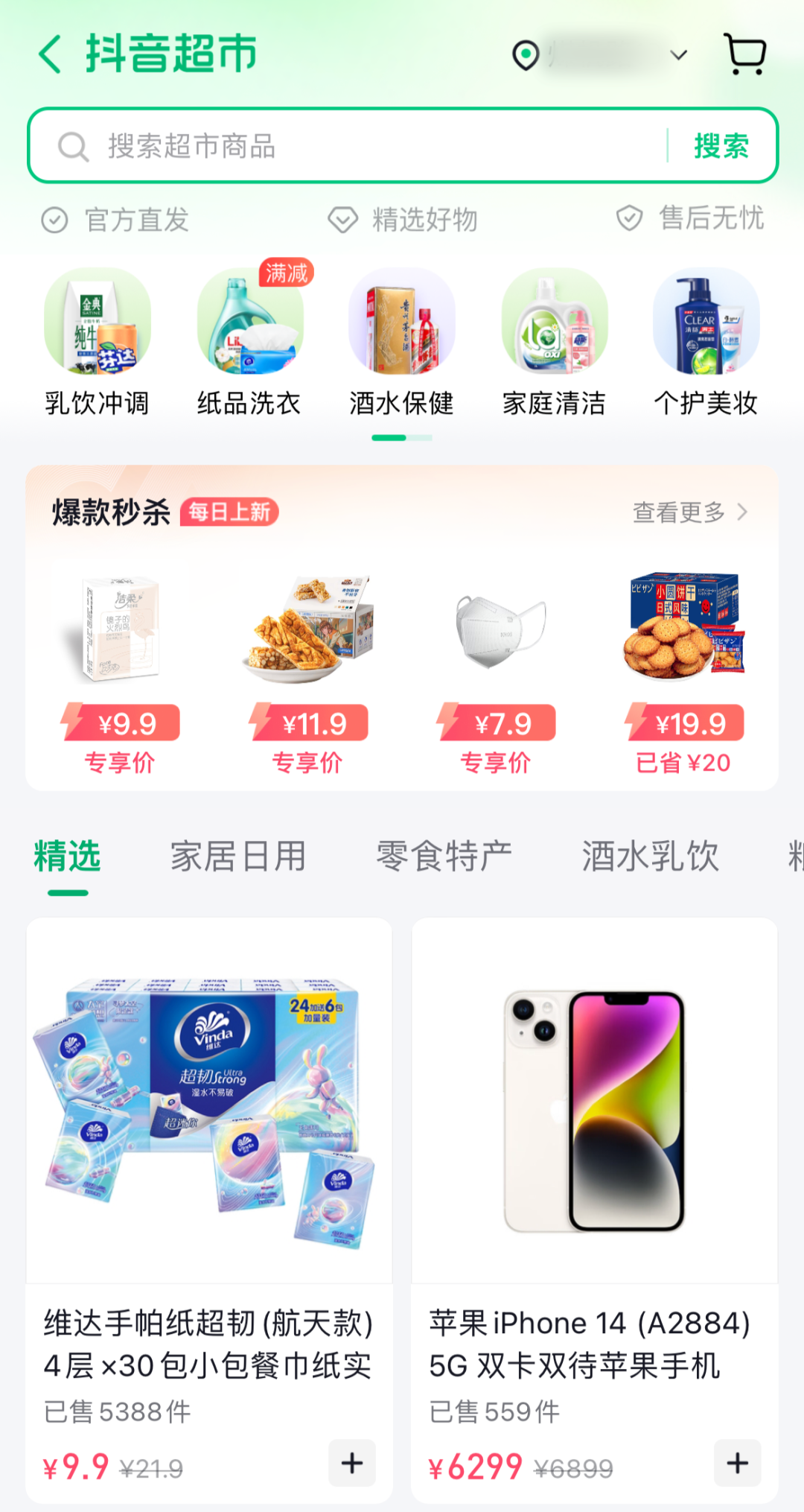View more flash deals via 查看更多
804x1512 pixels.
[689, 512]
